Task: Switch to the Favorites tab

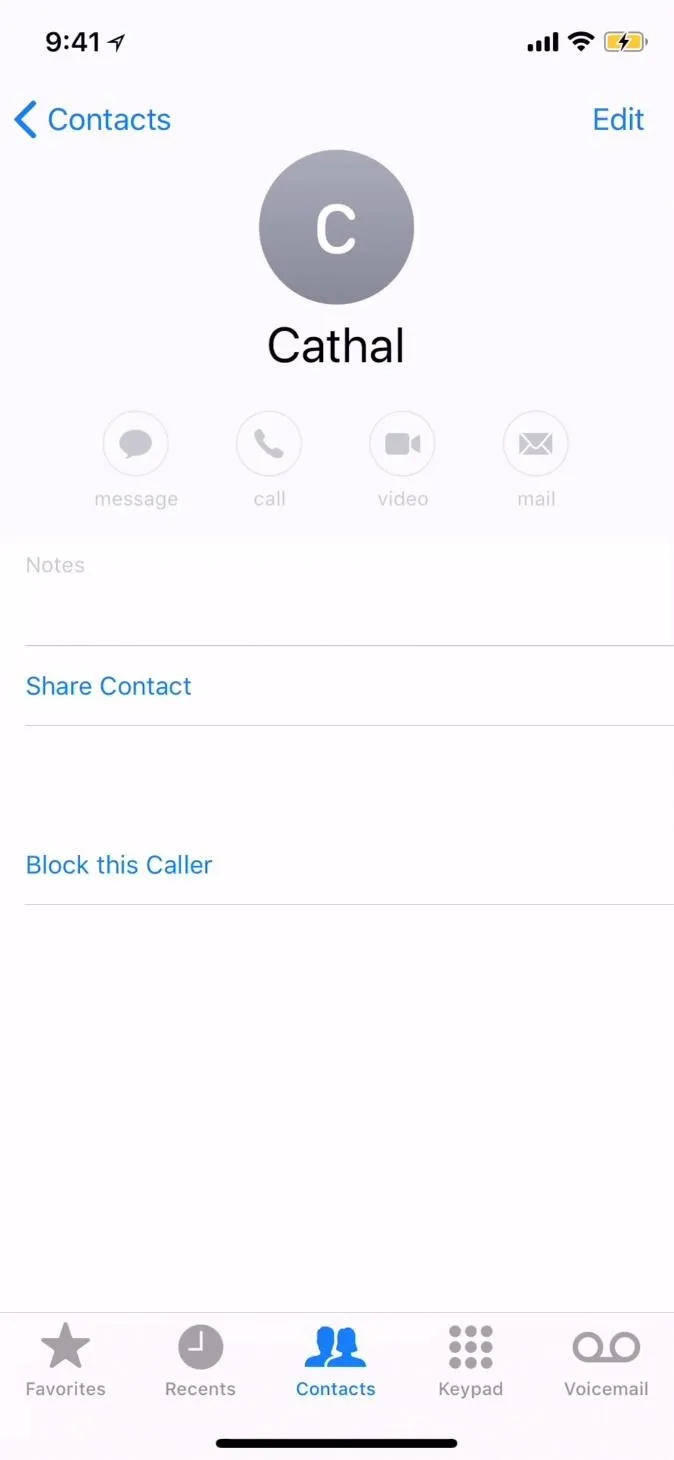Action: click(66, 1360)
